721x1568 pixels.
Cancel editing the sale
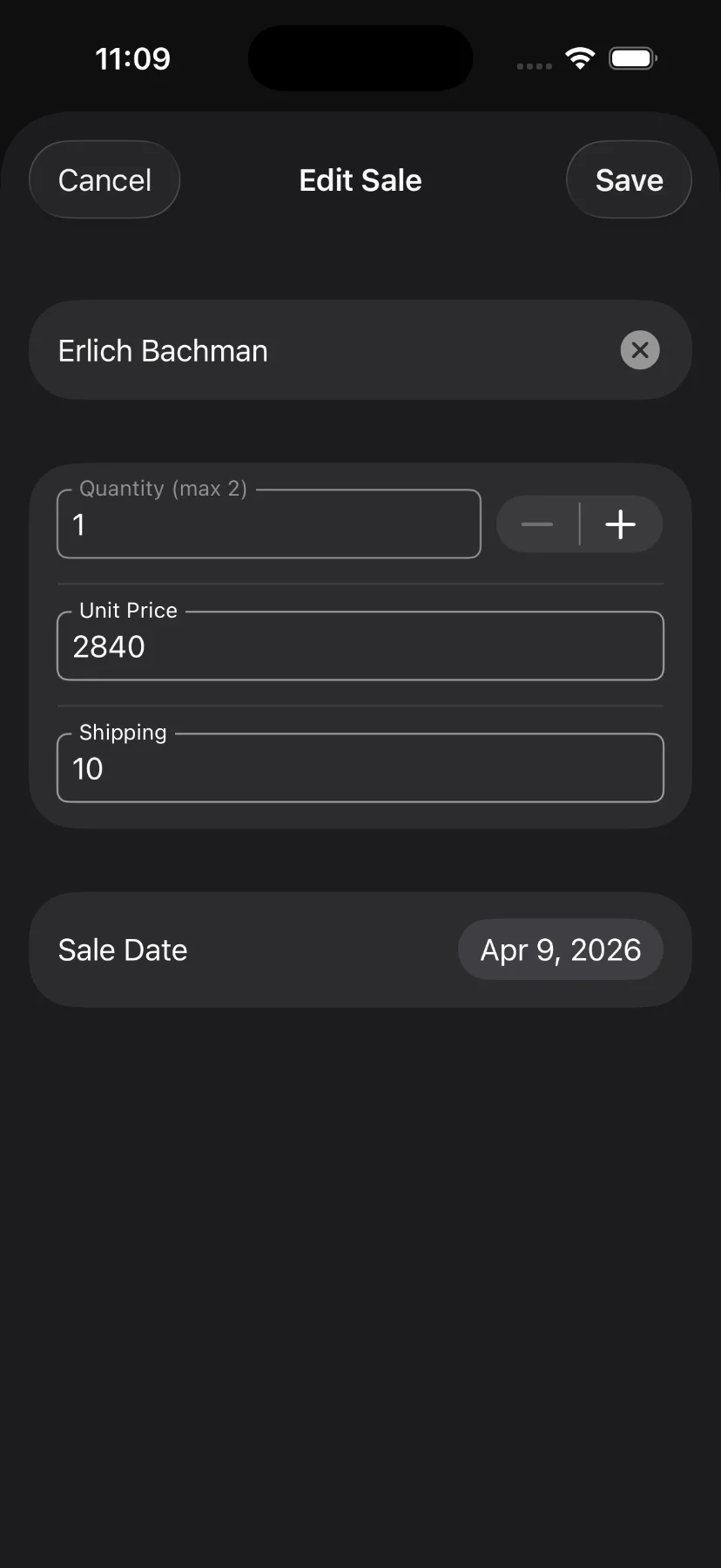[104, 179]
